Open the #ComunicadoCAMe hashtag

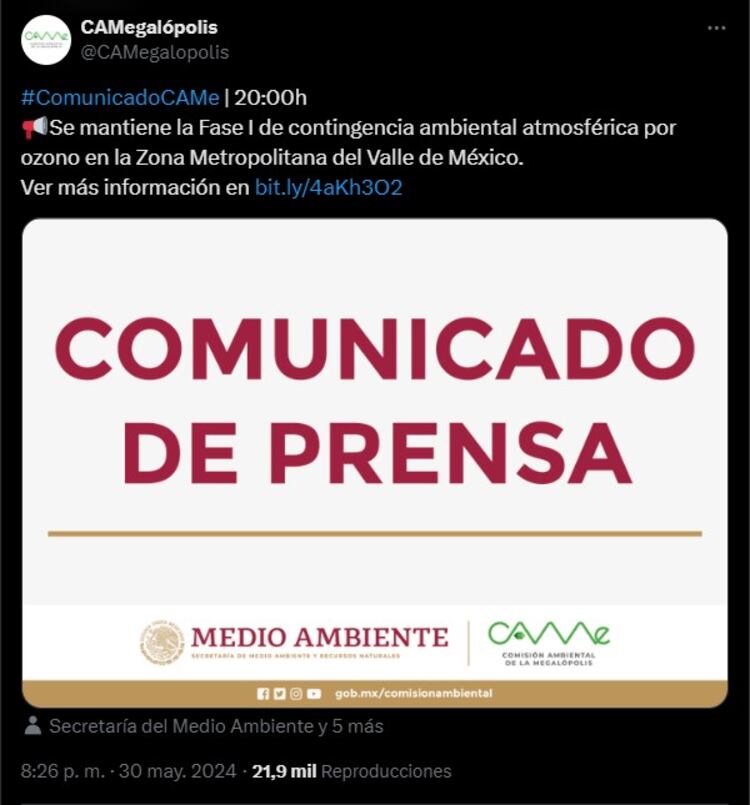pos(118,97)
